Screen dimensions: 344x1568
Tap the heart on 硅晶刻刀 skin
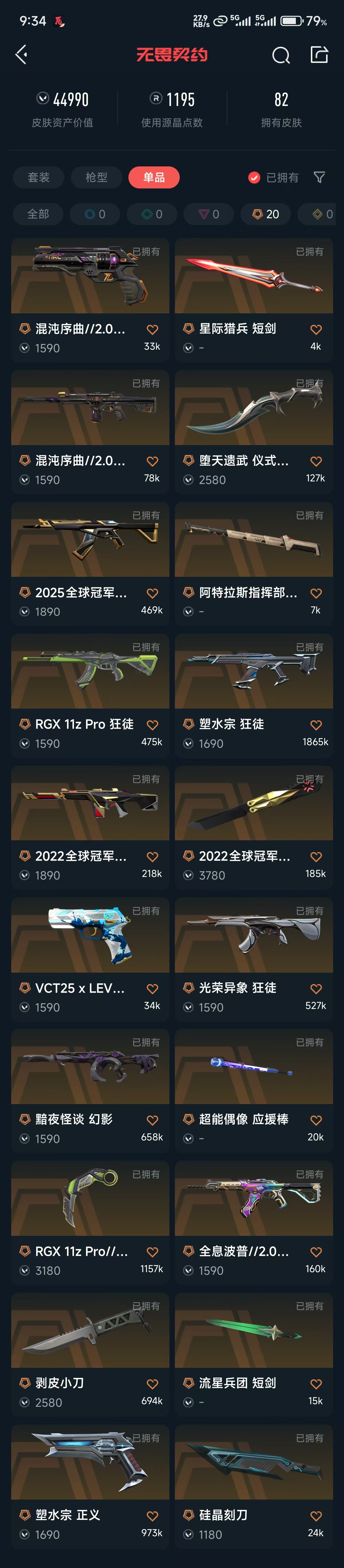click(316, 1516)
